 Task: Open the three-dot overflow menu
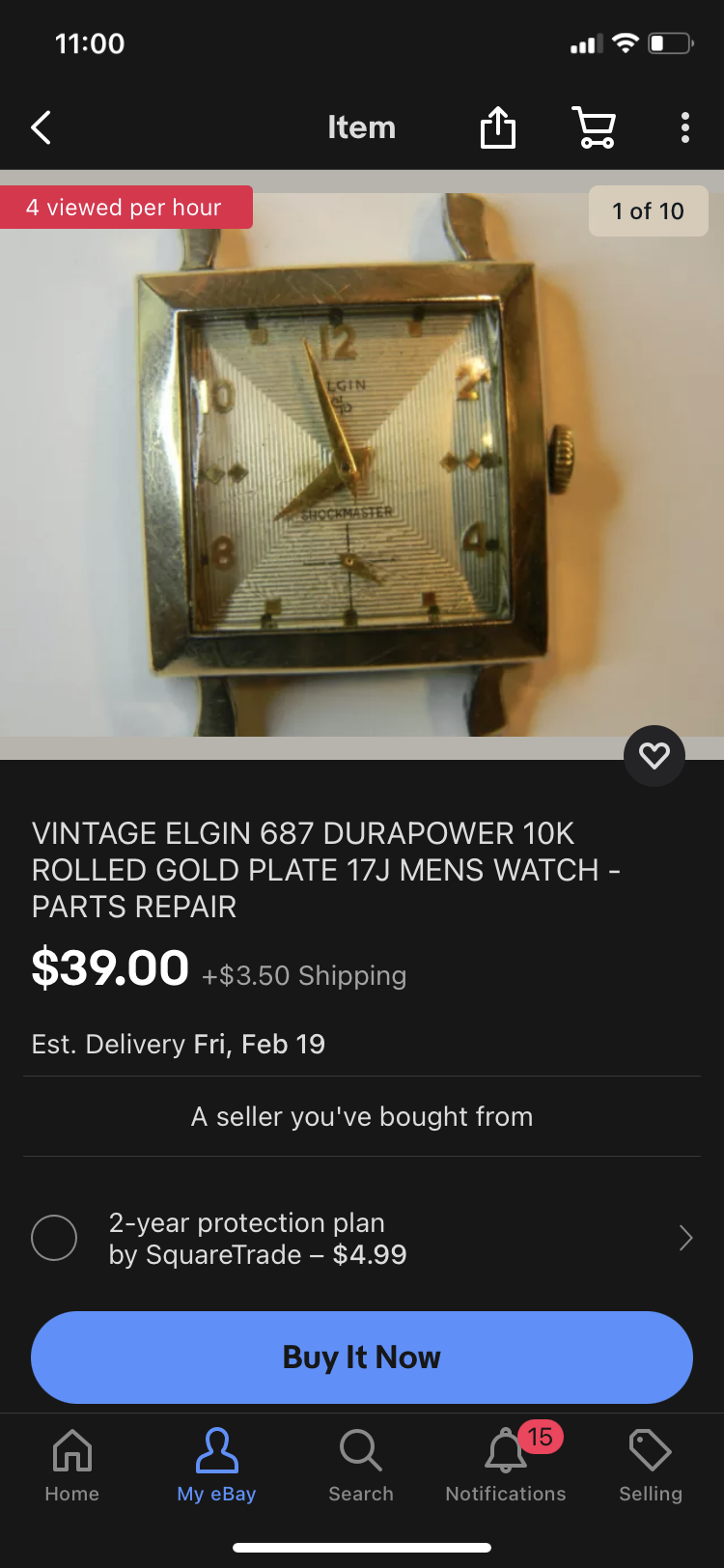(x=684, y=127)
